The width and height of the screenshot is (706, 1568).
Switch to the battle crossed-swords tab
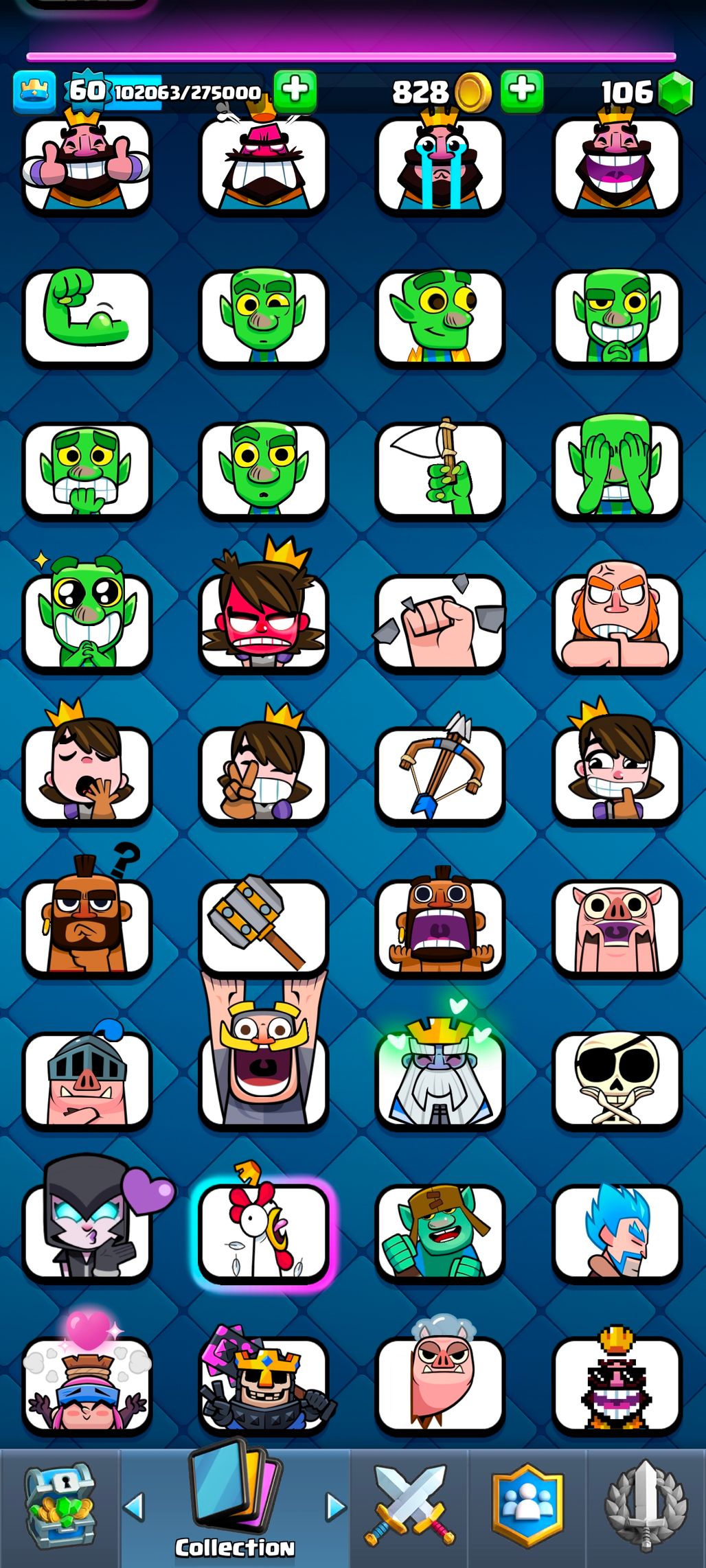[410, 1507]
